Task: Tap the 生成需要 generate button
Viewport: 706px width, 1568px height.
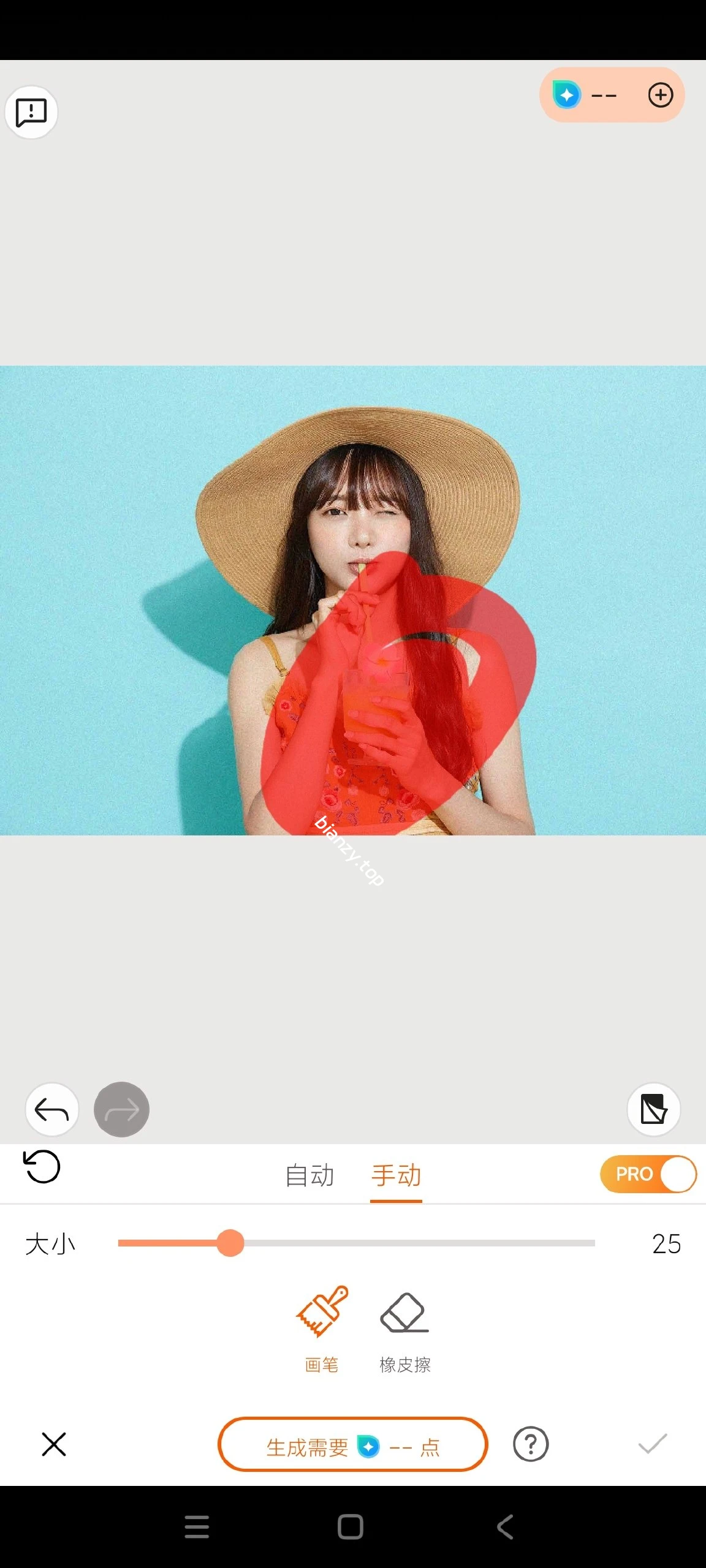Action: 353,1444
